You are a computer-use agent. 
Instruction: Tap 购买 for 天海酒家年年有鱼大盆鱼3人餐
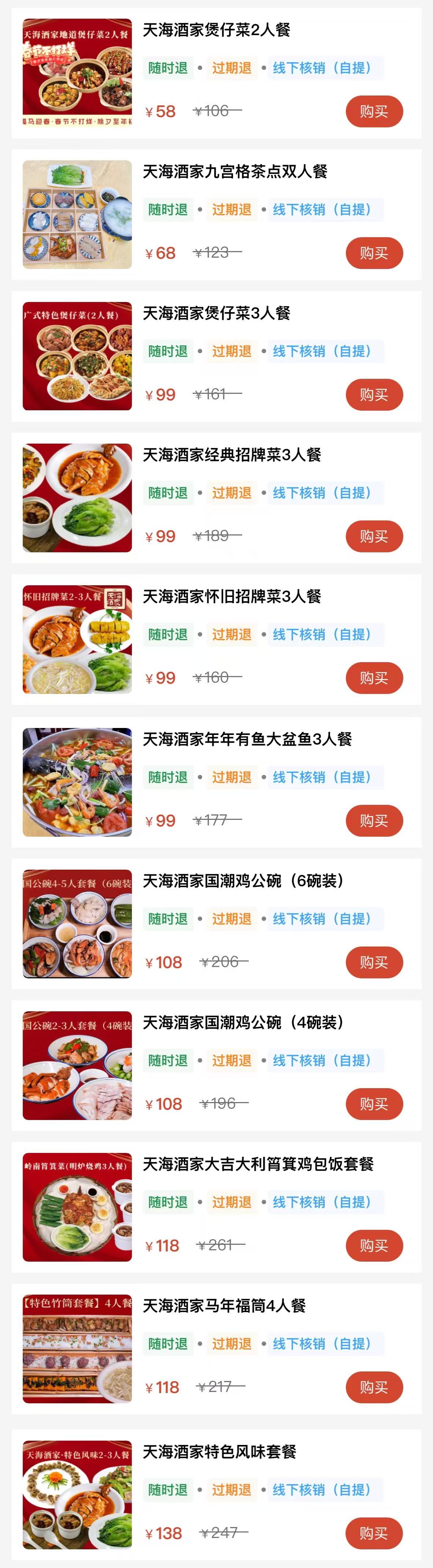pyautogui.click(x=374, y=821)
